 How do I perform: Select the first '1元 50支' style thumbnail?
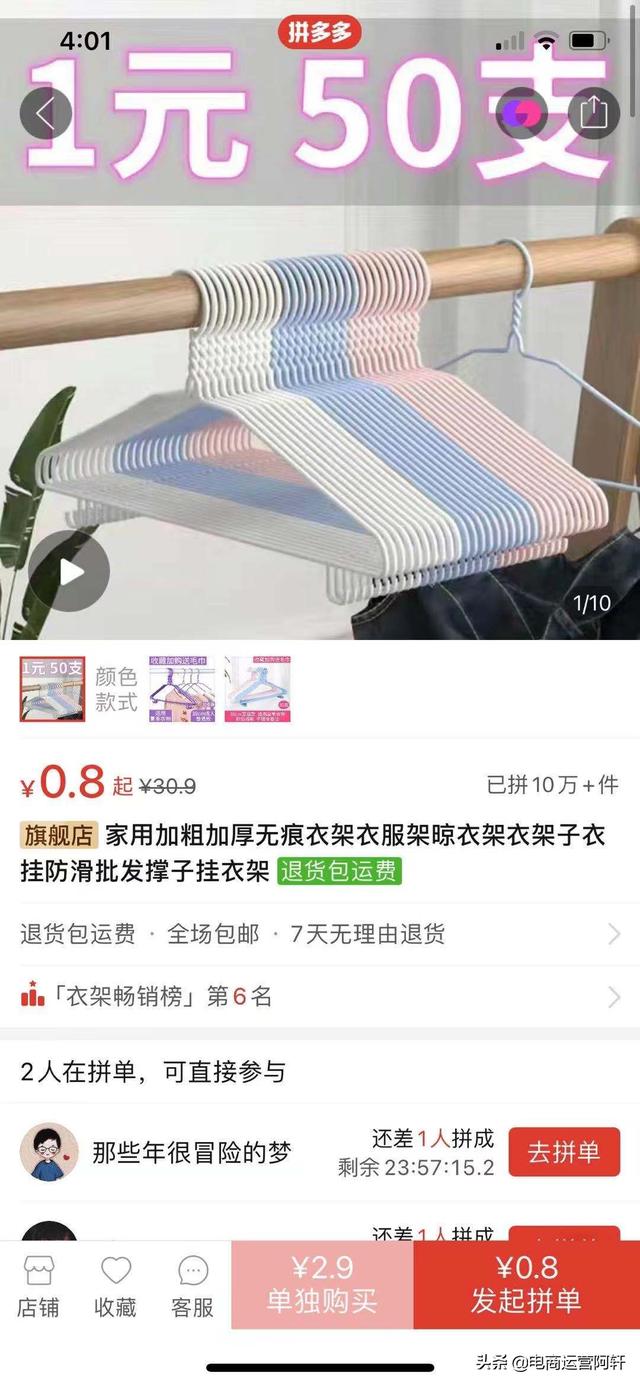point(52,689)
